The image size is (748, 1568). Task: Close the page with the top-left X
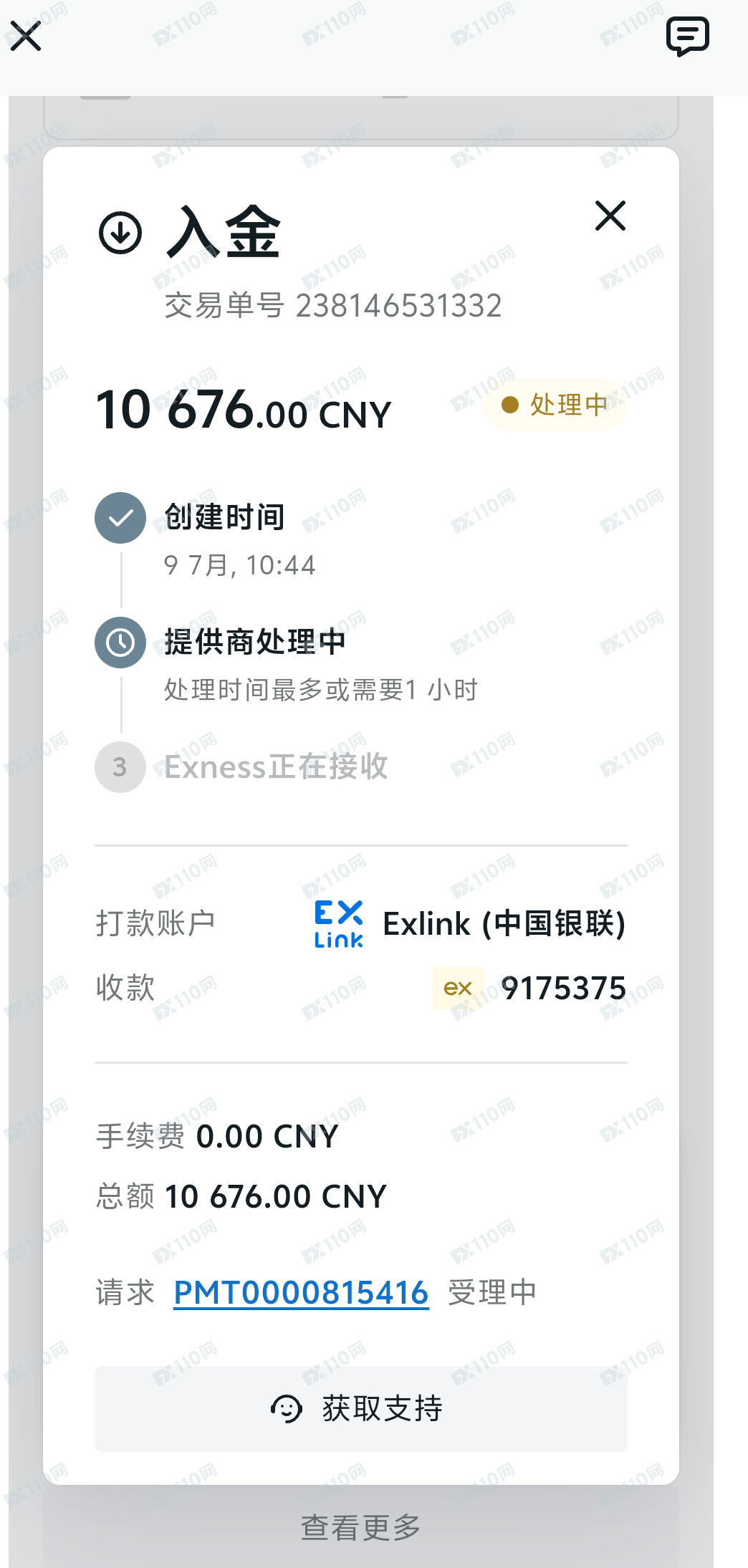point(26,36)
